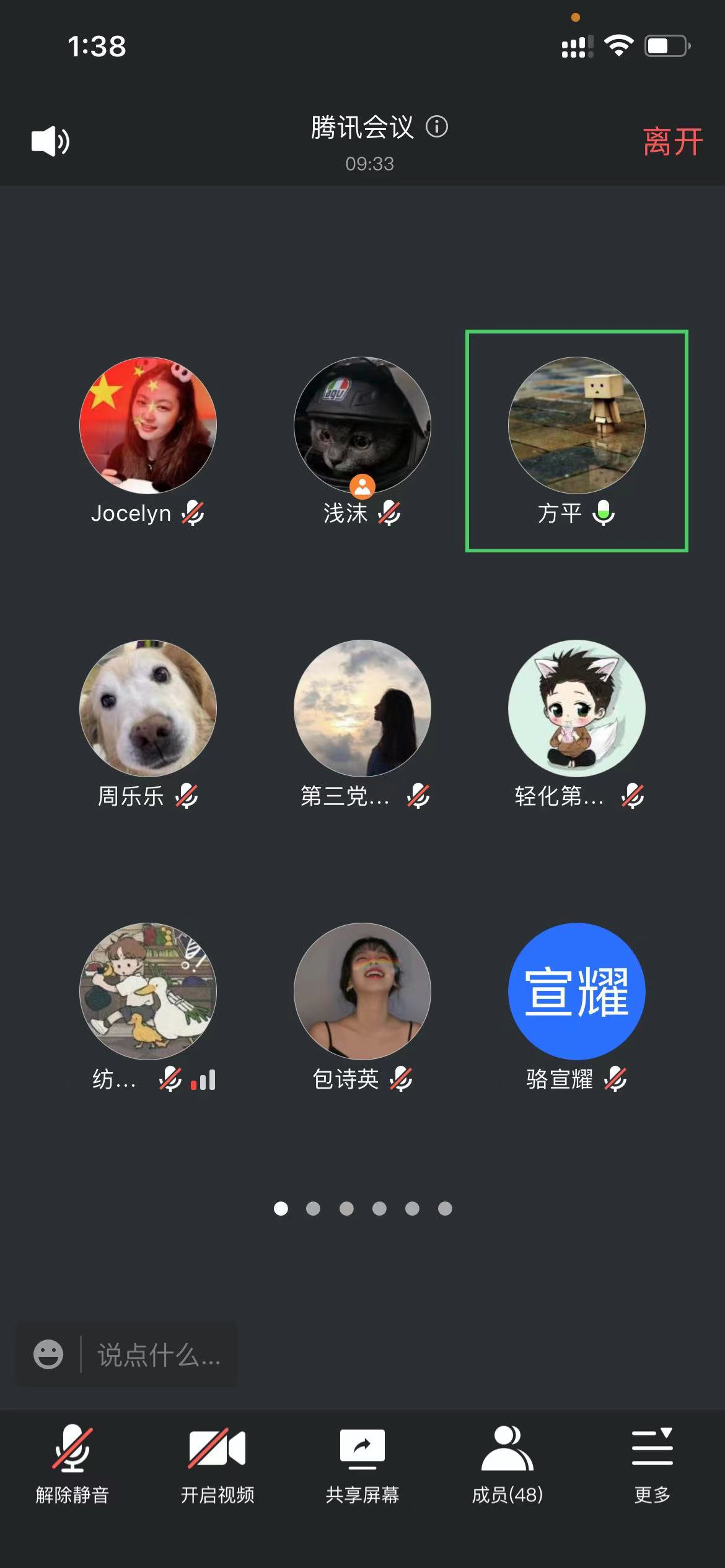Focus the 说点什么 chat input

pyautogui.click(x=159, y=1355)
